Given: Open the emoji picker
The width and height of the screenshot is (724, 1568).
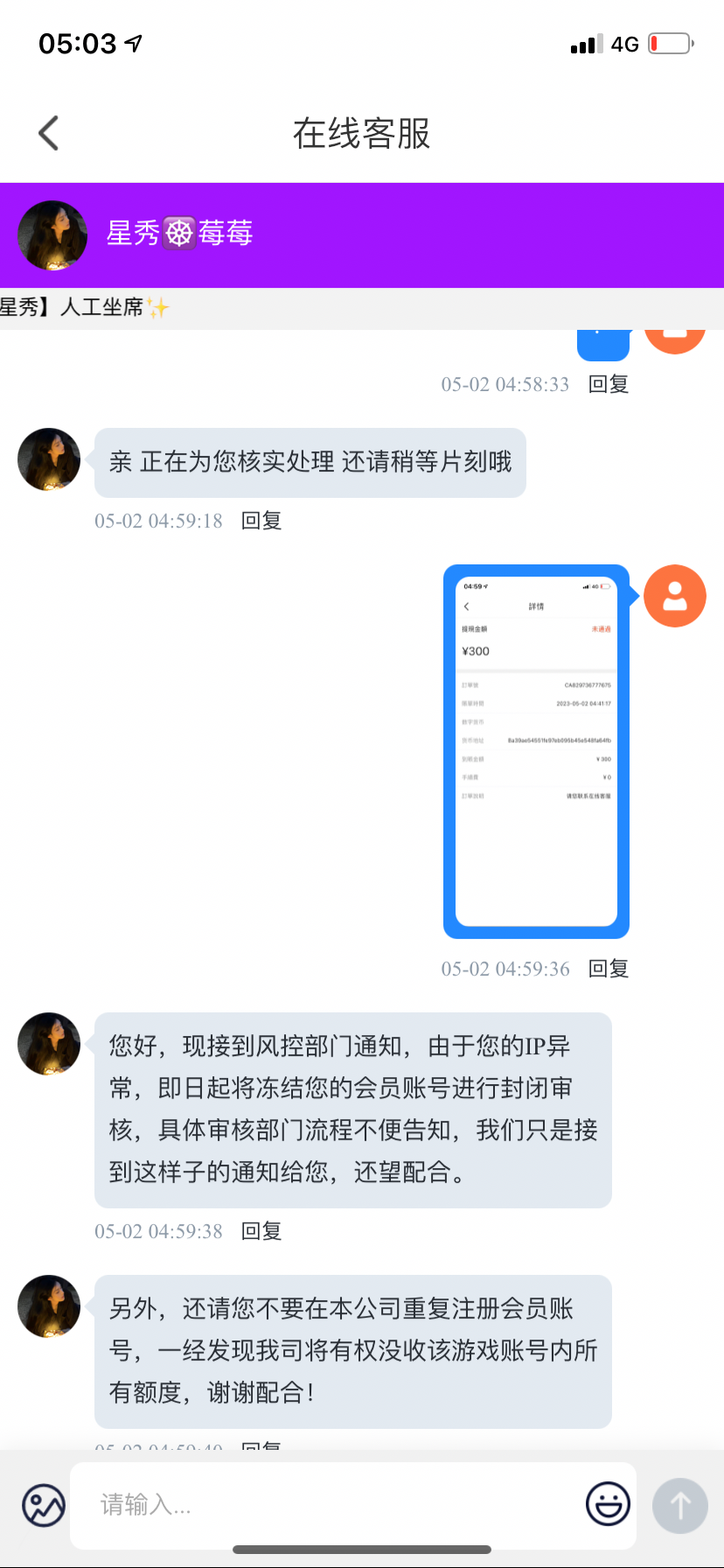Looking at the screenshot, I should (x=608, y=1505).
